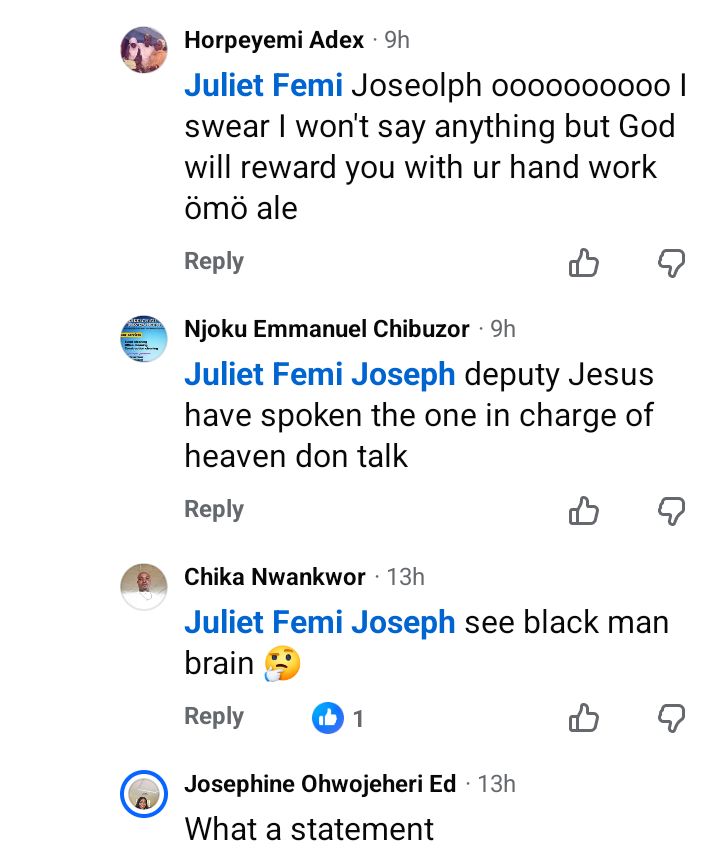720x867 pixels.
Task: Dislike Horpeyemi Adex's comment
Action: click(671, 263)
